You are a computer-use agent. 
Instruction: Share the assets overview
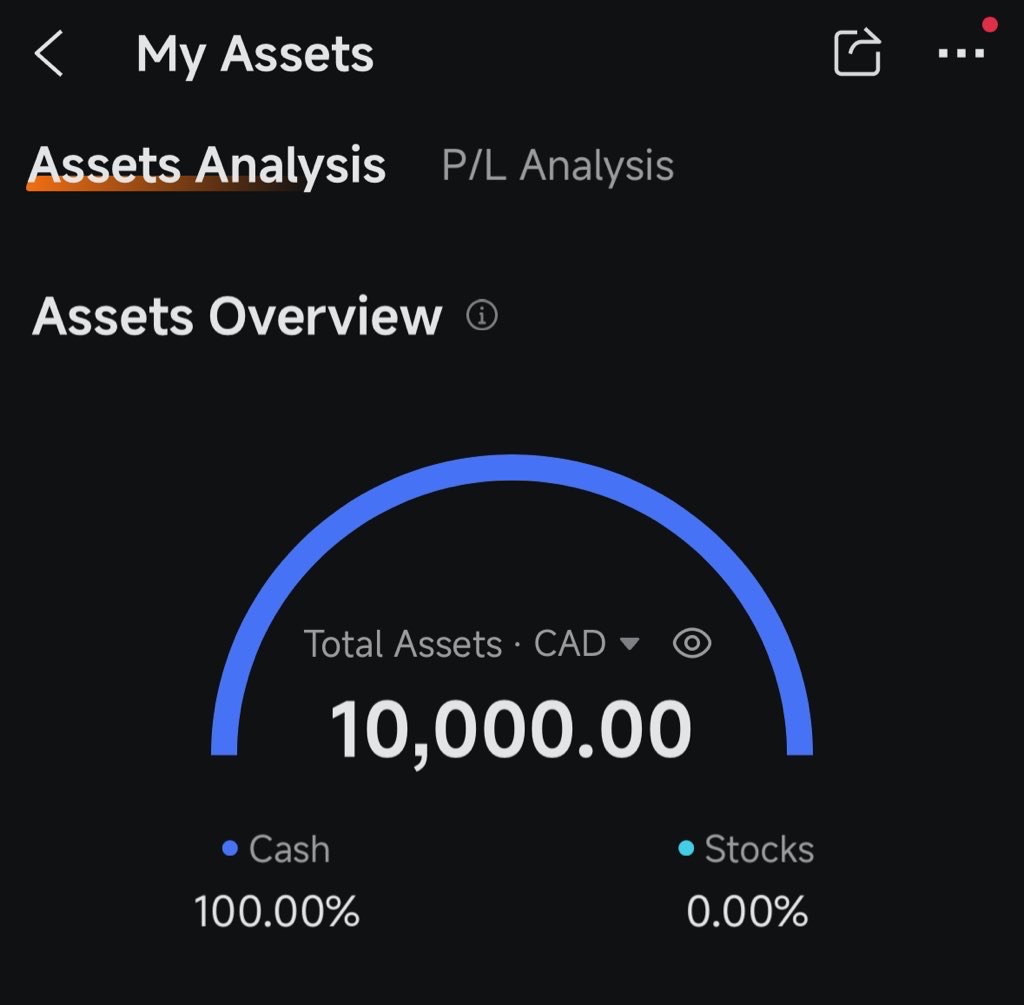(858, 52)
